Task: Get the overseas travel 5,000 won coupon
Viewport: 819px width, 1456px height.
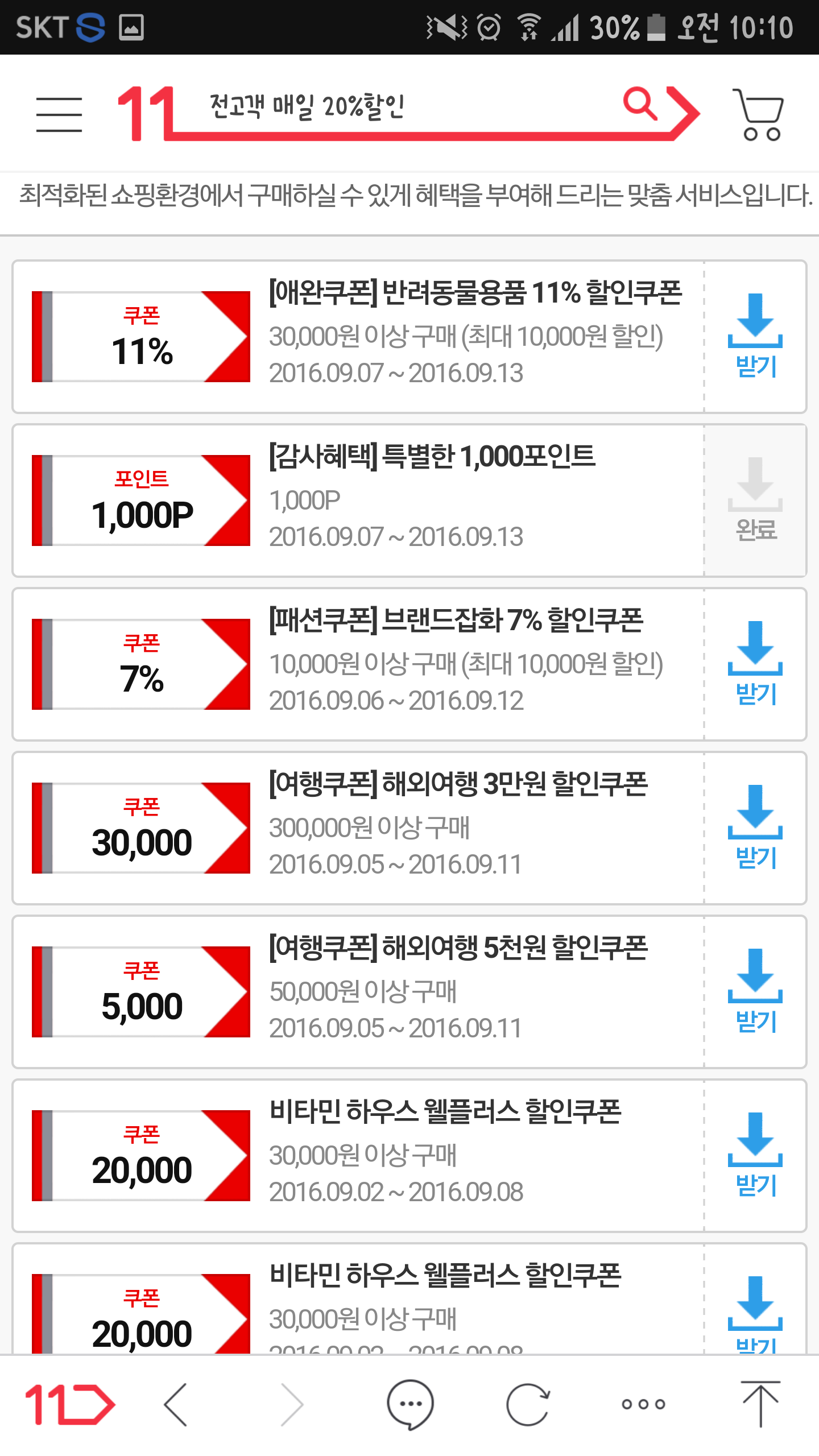Action: click(x=755, y=991)
